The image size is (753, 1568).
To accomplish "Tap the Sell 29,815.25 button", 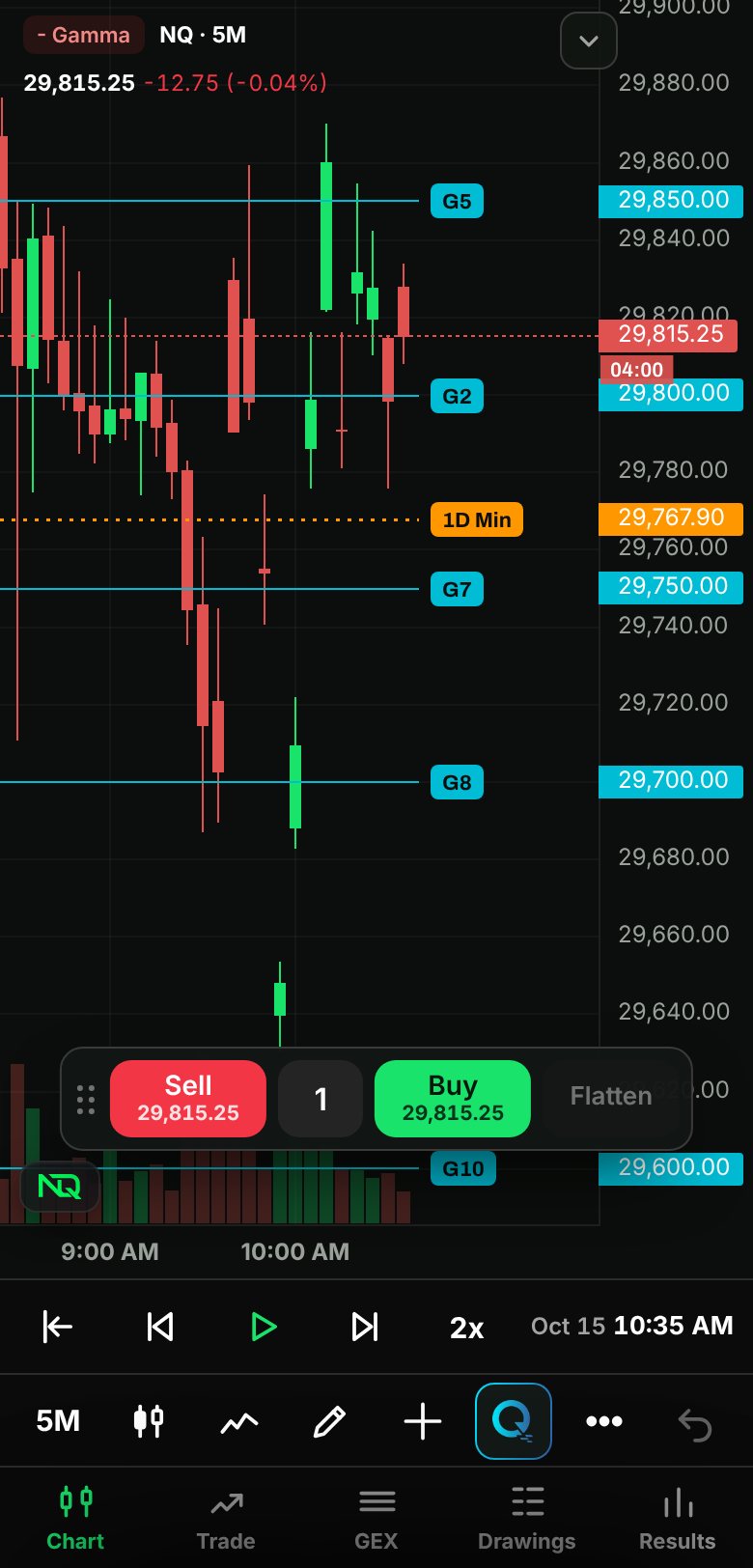I will point(188,1099).
